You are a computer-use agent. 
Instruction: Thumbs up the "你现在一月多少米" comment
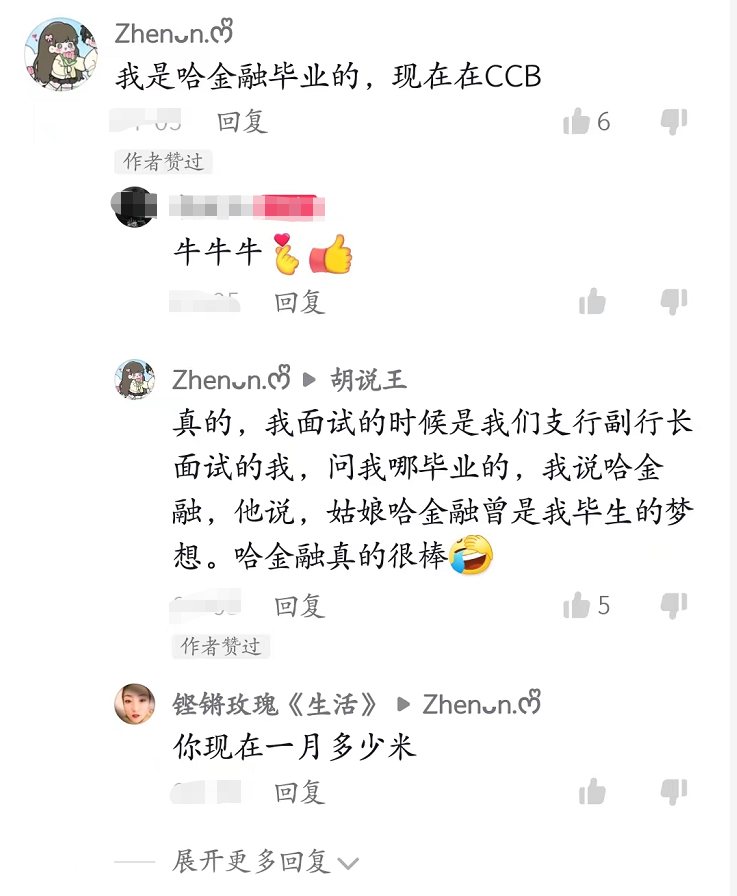593,792
